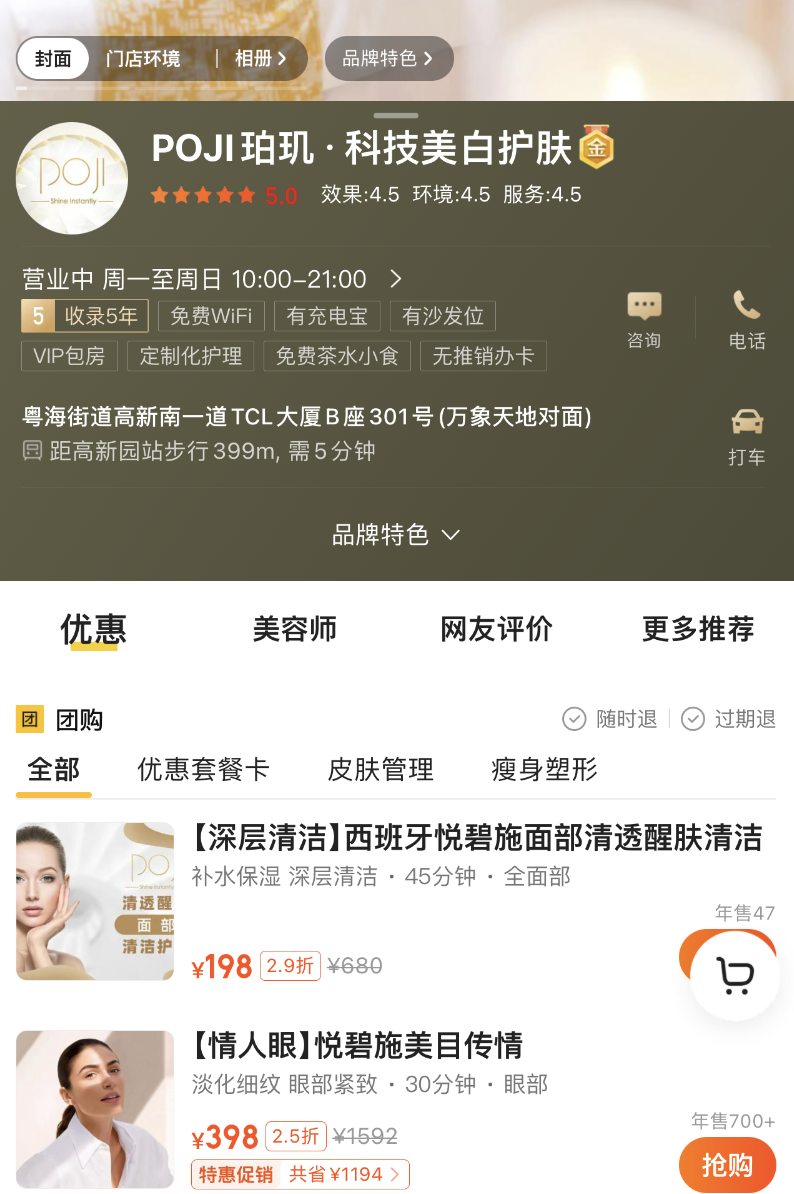Tap 抢购 for the 情人眼 deal
The width and height of the screenshot is (794, 1194).
727,1165
